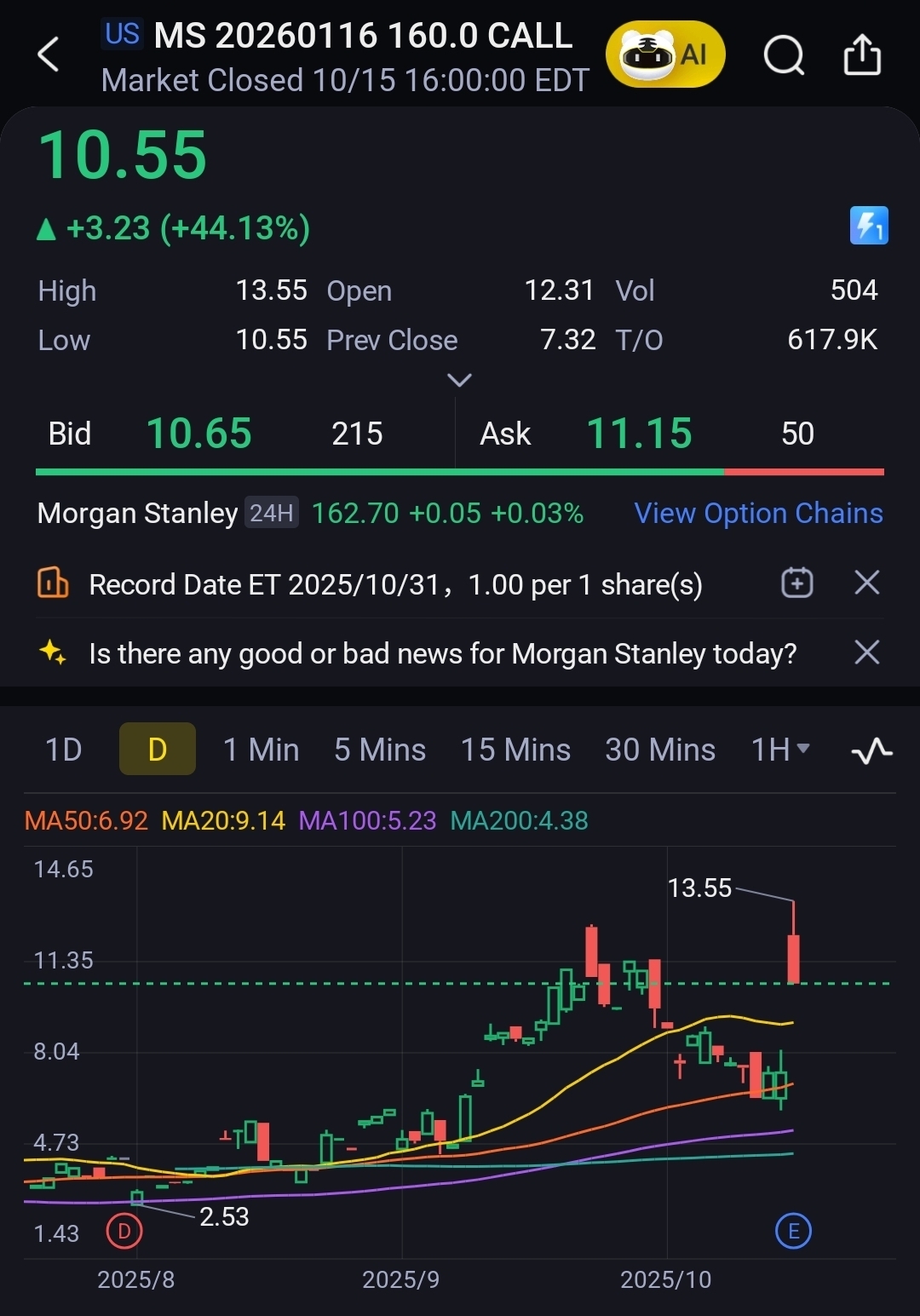
Task: Show the 5 Mins chart
Action: [380, 750]
